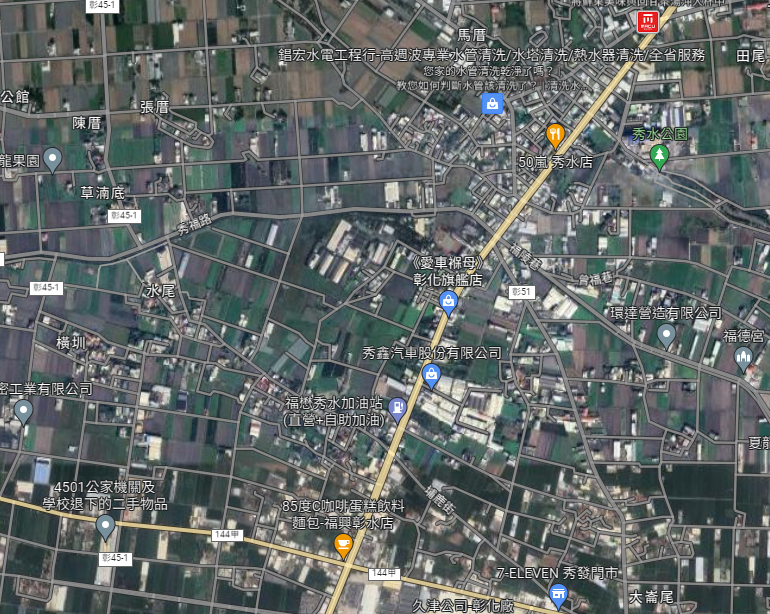Screen dimensions: 770x614
Task: Select the 密工業有限公司 pin
Action: coord(23,411)
